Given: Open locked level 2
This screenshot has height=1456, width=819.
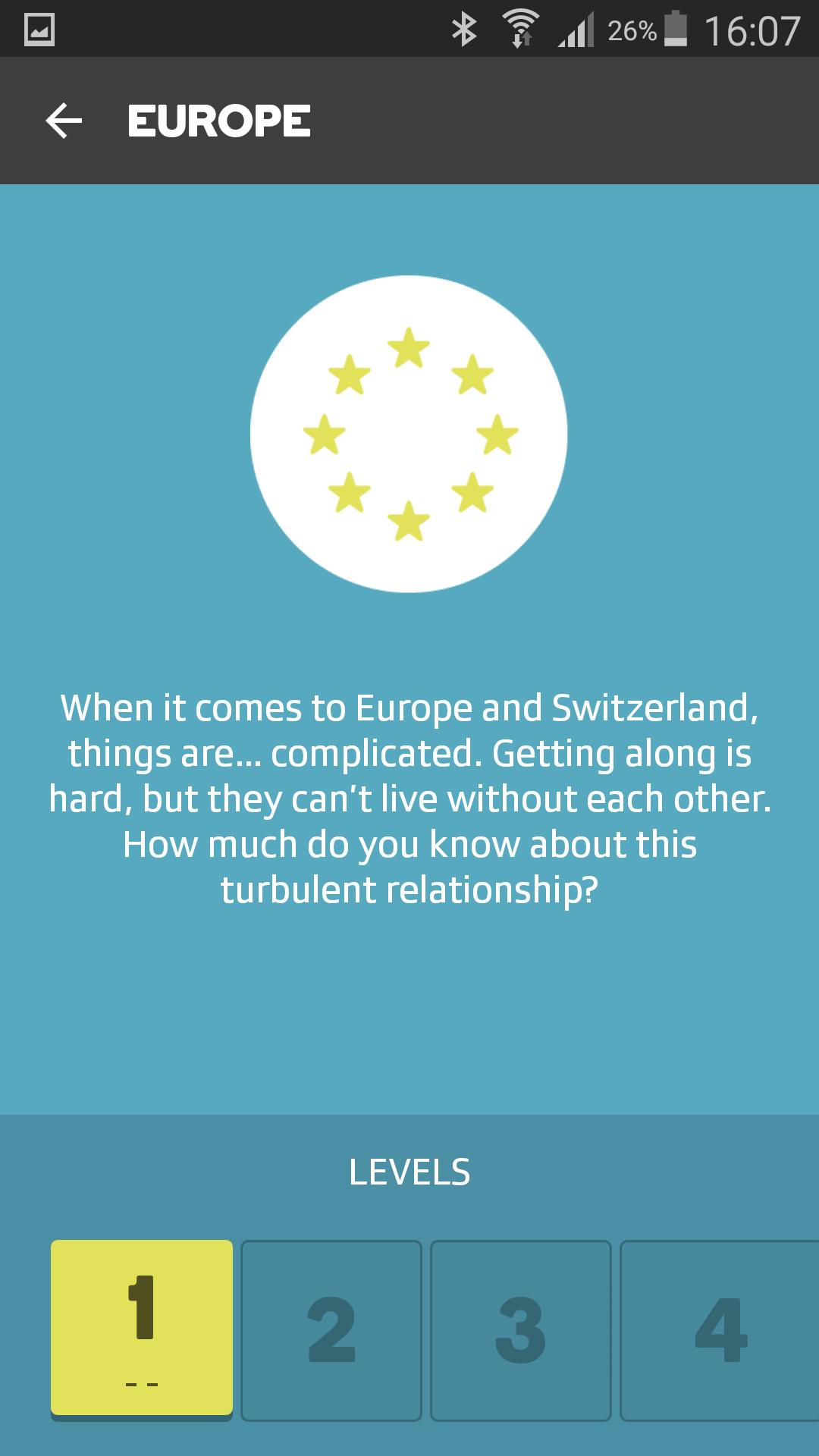Looking at the screenshot, I should click(x=331, y=1329).
